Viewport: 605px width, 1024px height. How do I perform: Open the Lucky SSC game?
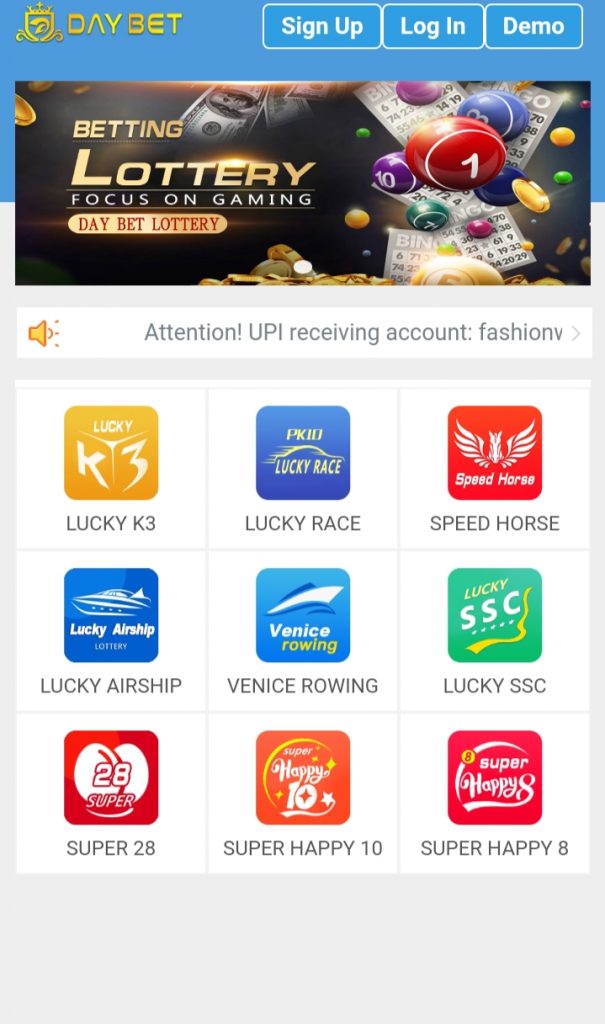[x=494, y=616]
